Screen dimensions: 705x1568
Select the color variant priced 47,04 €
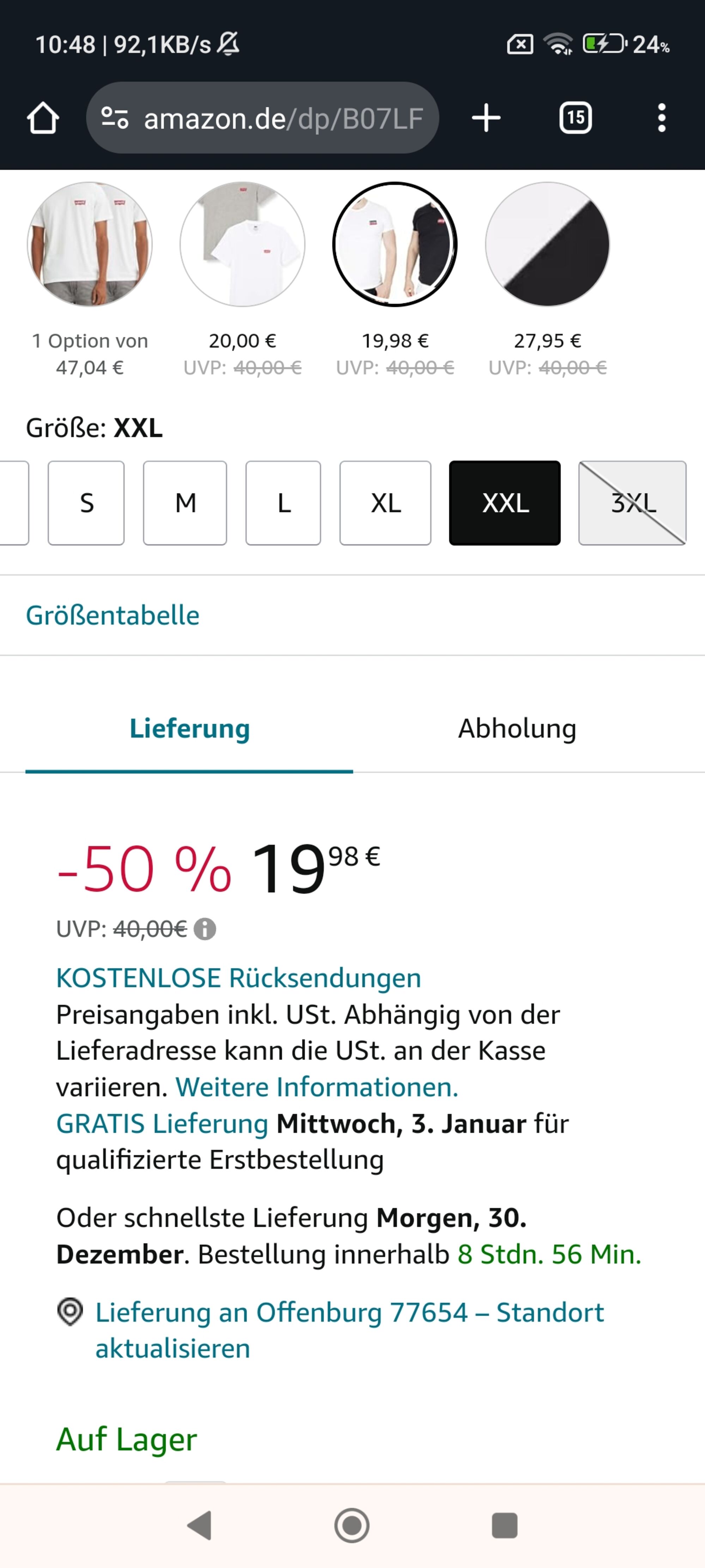point(90,244)
